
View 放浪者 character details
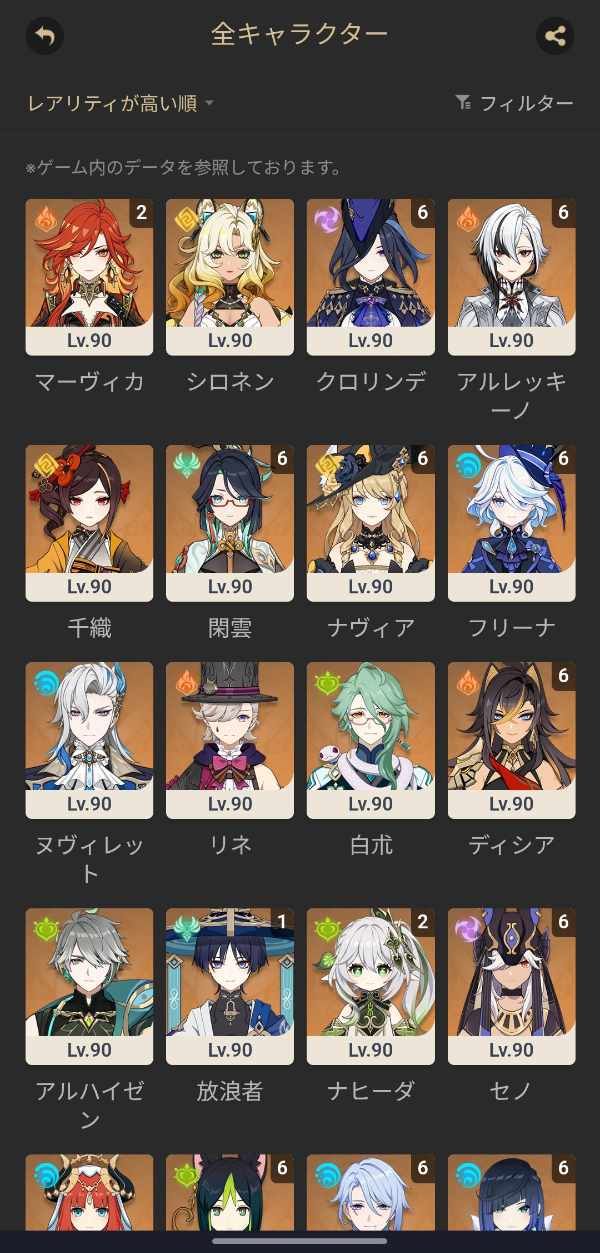pos(230,986)
